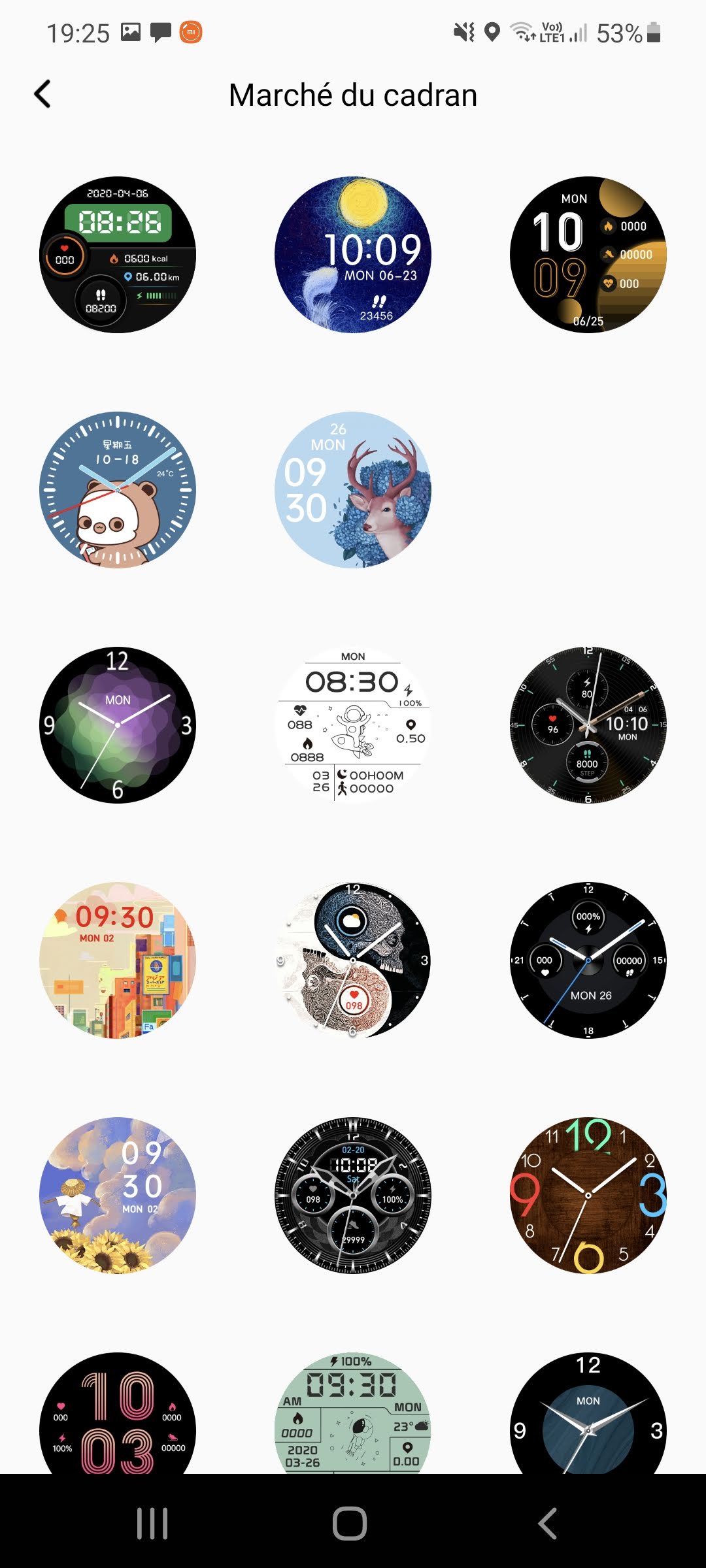
Task: Select the green digital 08:26 fitness watch face
Action: 118,255
